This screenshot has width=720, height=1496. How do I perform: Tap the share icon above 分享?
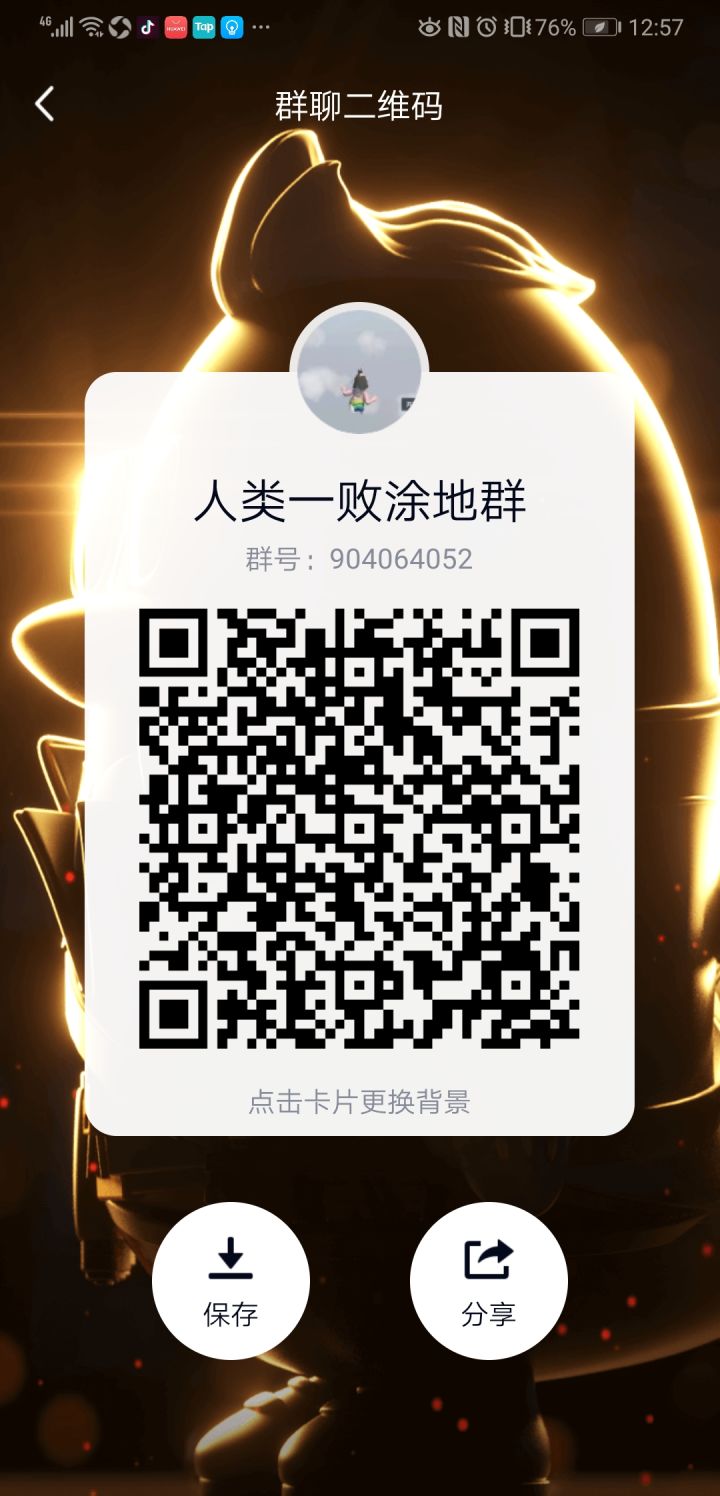tap(488, 1258)
